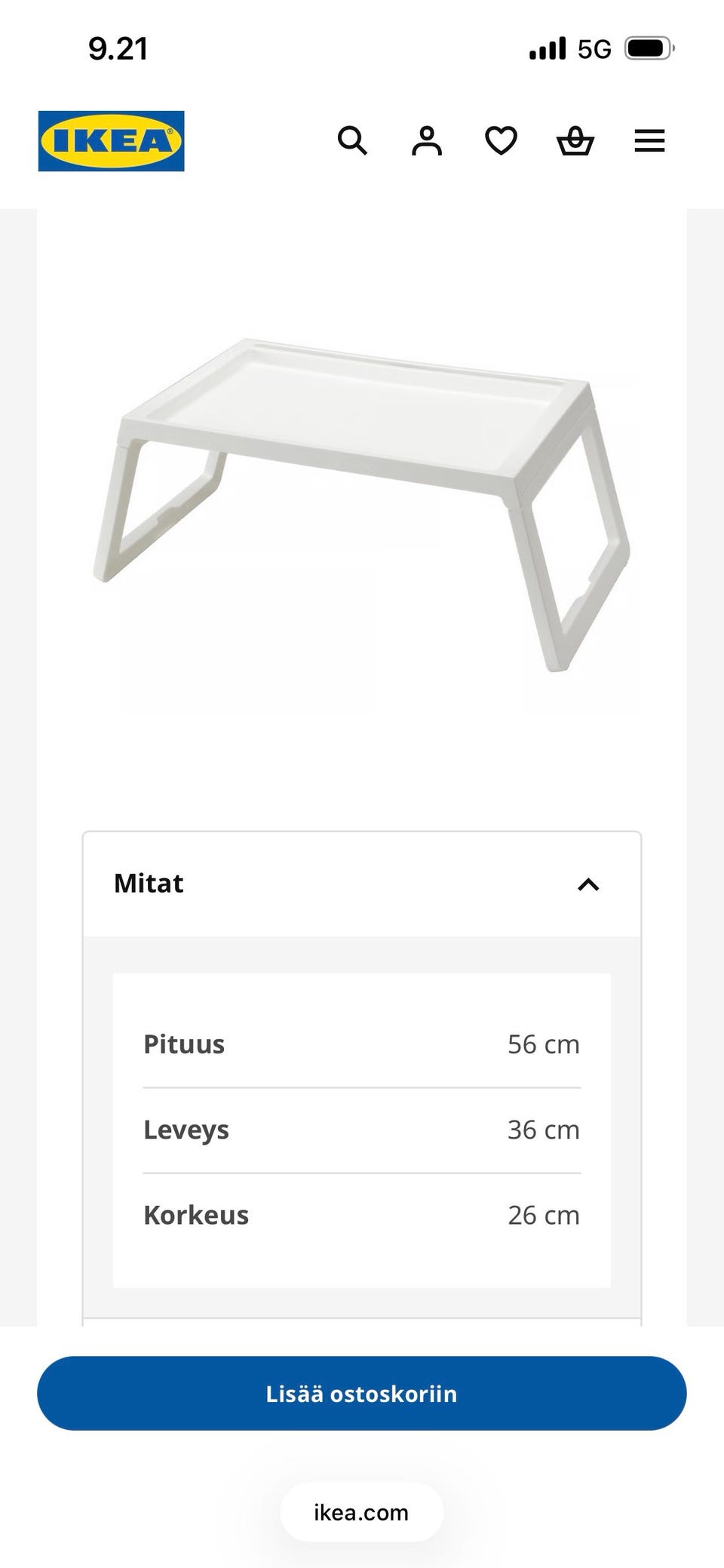
Task: Open the hamburger menu
Action: [x=649, y=141]
